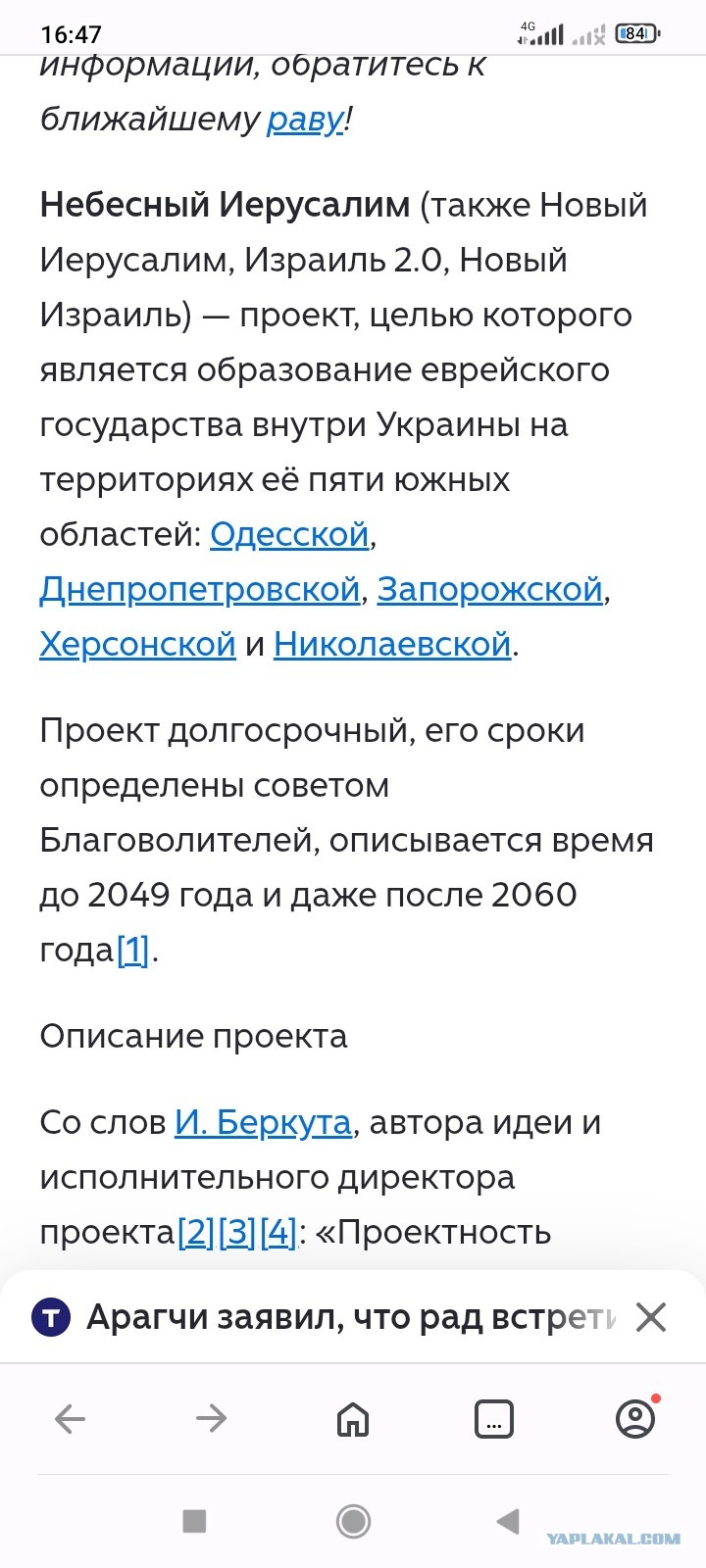Jump to footnote [2]
Viewport: 706px width, 1568px height.
196,1232
